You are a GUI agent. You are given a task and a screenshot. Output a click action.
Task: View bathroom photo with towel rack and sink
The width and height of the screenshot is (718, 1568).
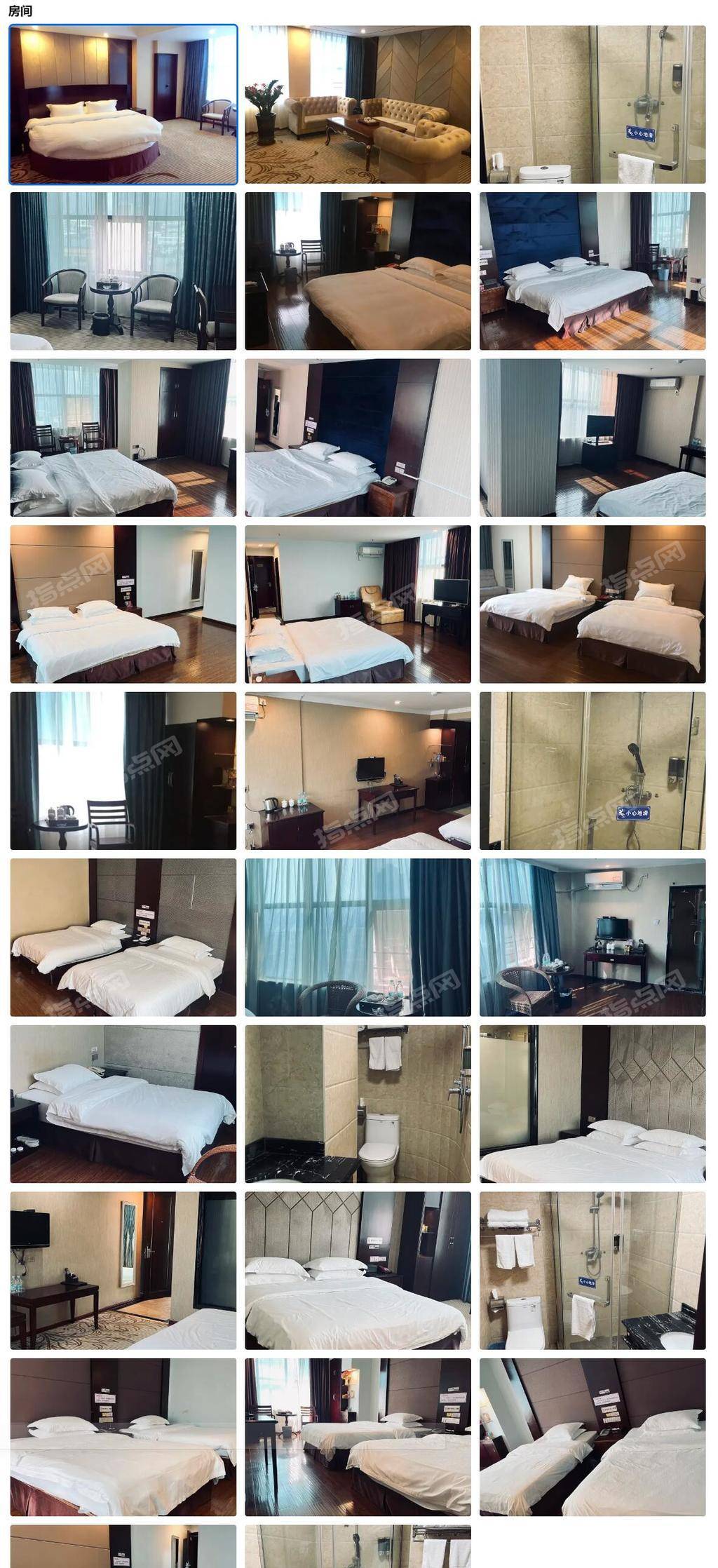point(592,1270)
